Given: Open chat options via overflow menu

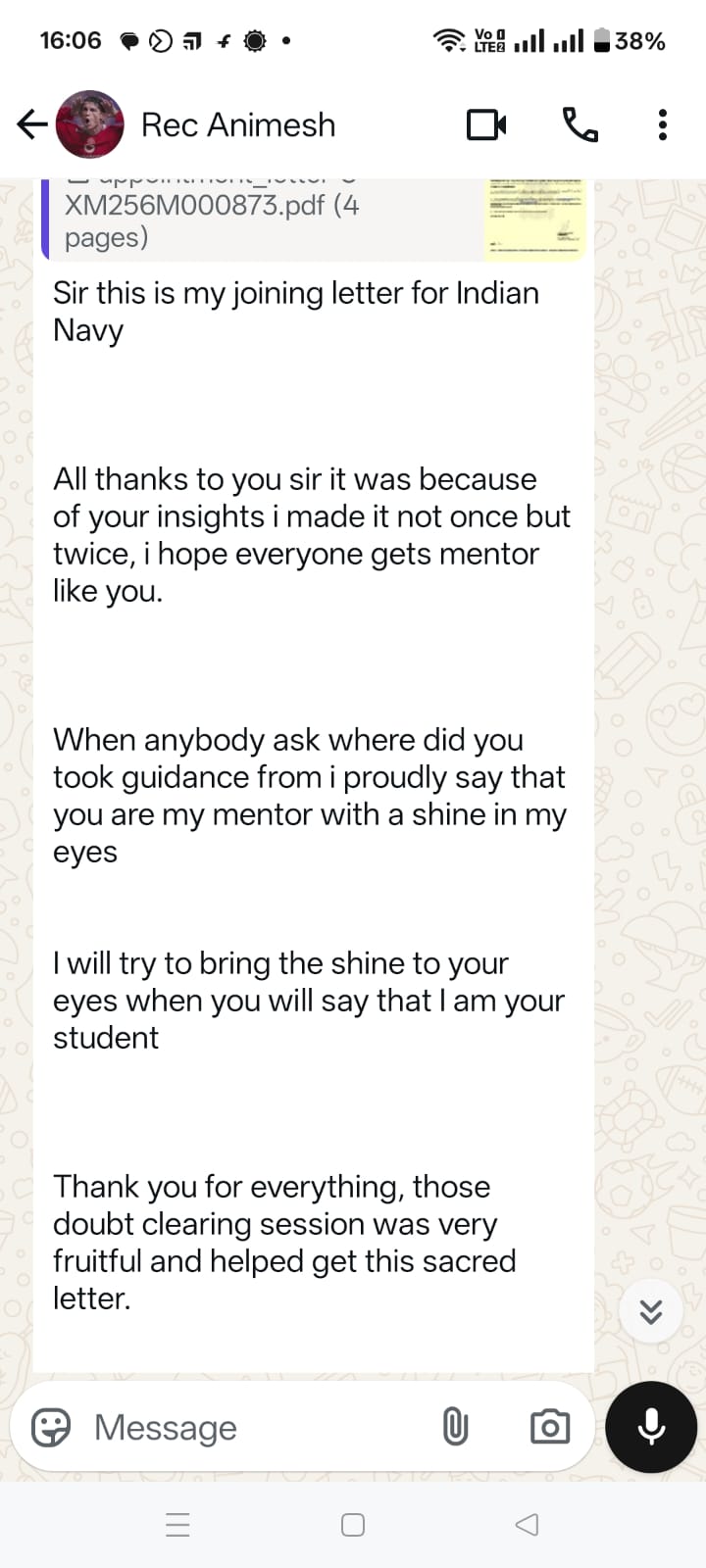Looking at the screenshot, I should coord(663,124).
